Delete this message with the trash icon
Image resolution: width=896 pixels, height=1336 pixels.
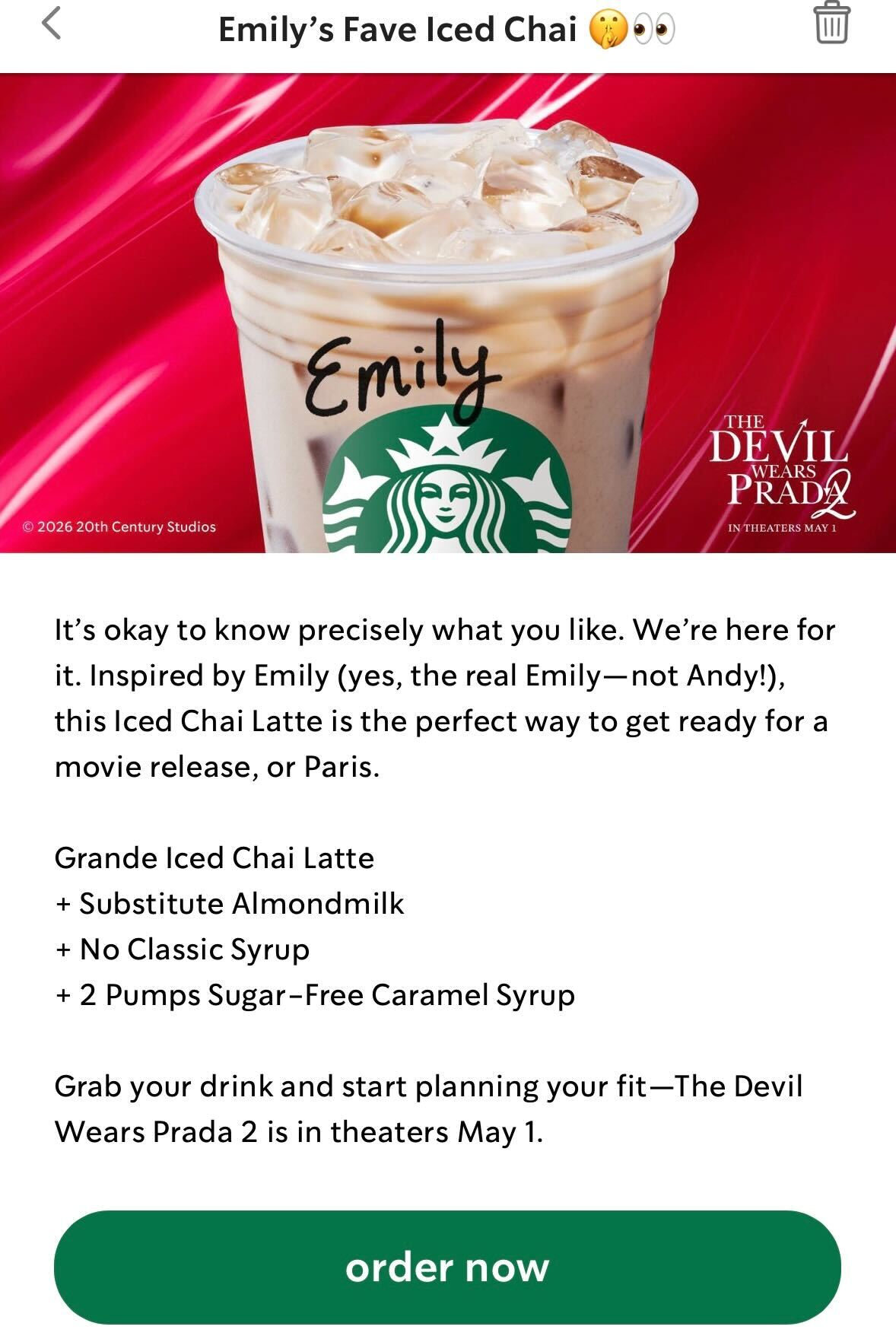tap(831, 23)
